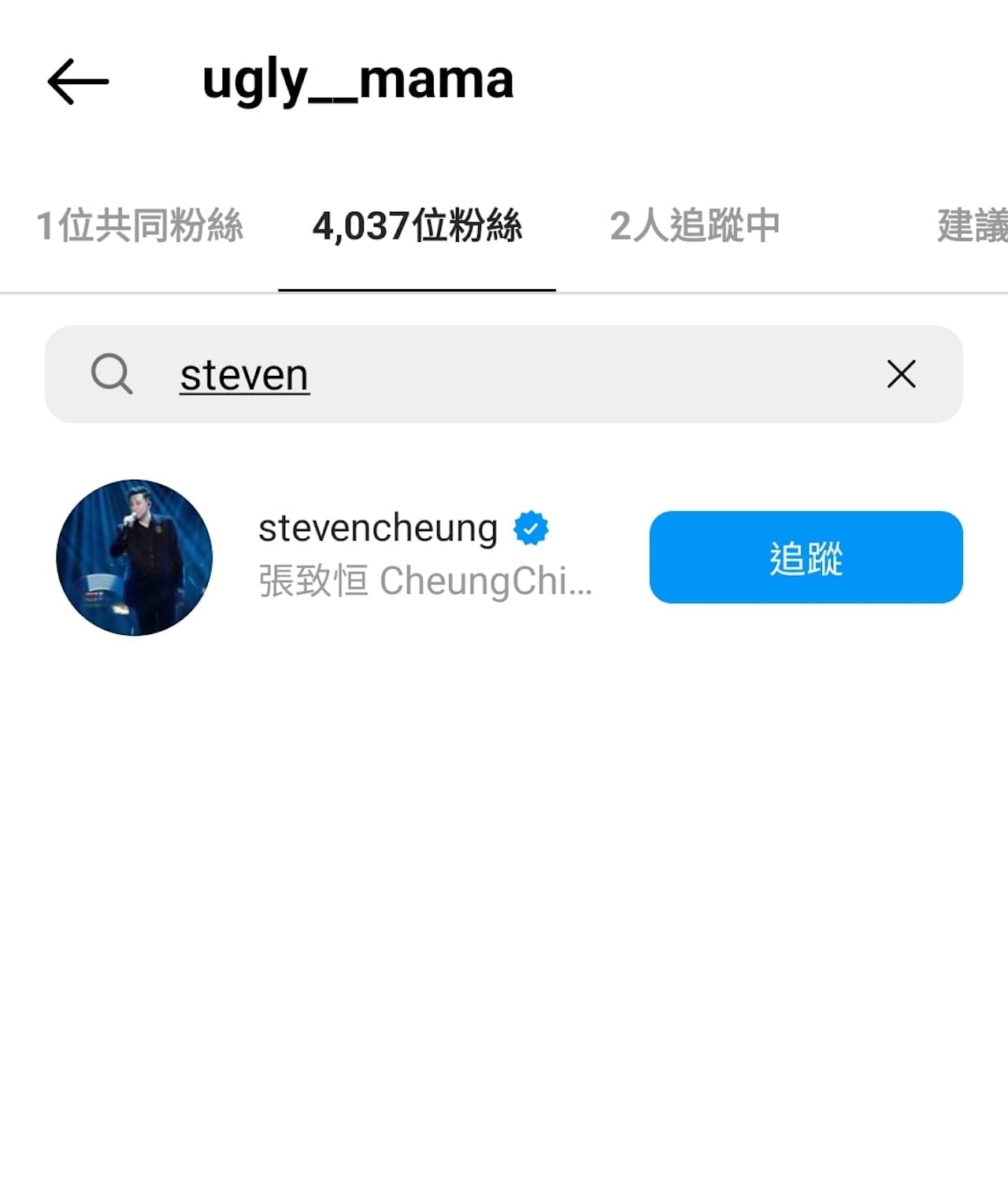Tap the search field containing steven
This screenshot has width=1008, height=1188.
click(x=504, y=374)
